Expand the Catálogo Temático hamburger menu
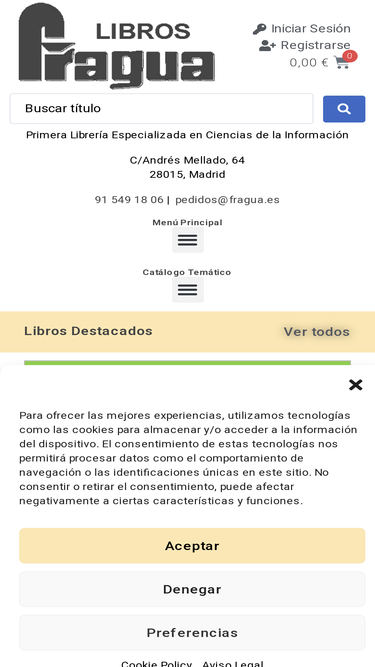Image resolution: width=375 pixels, height=667 pixels. pyautogui.click(x=188, y=290)
